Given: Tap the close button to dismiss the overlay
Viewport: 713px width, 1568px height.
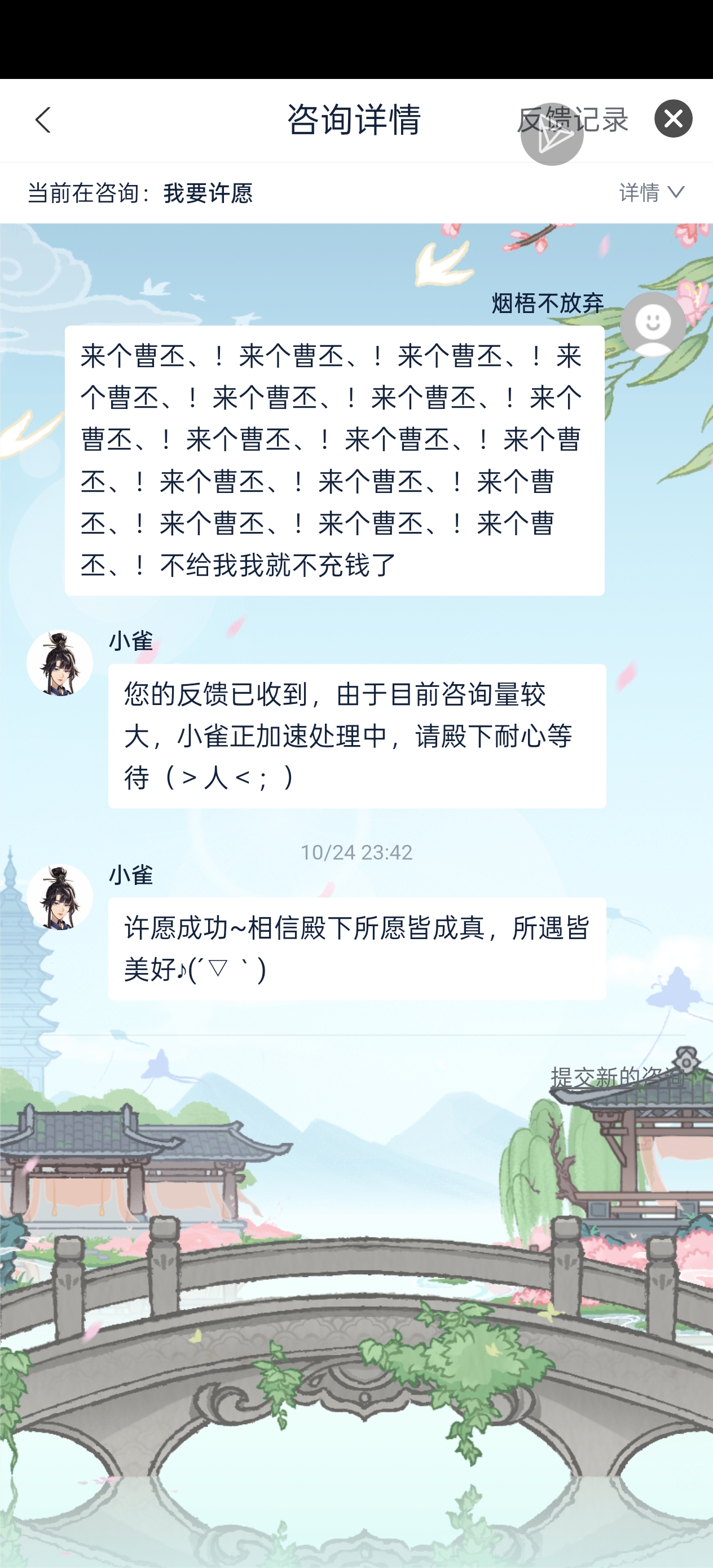Looking at the screenshot, I should 673,120.
